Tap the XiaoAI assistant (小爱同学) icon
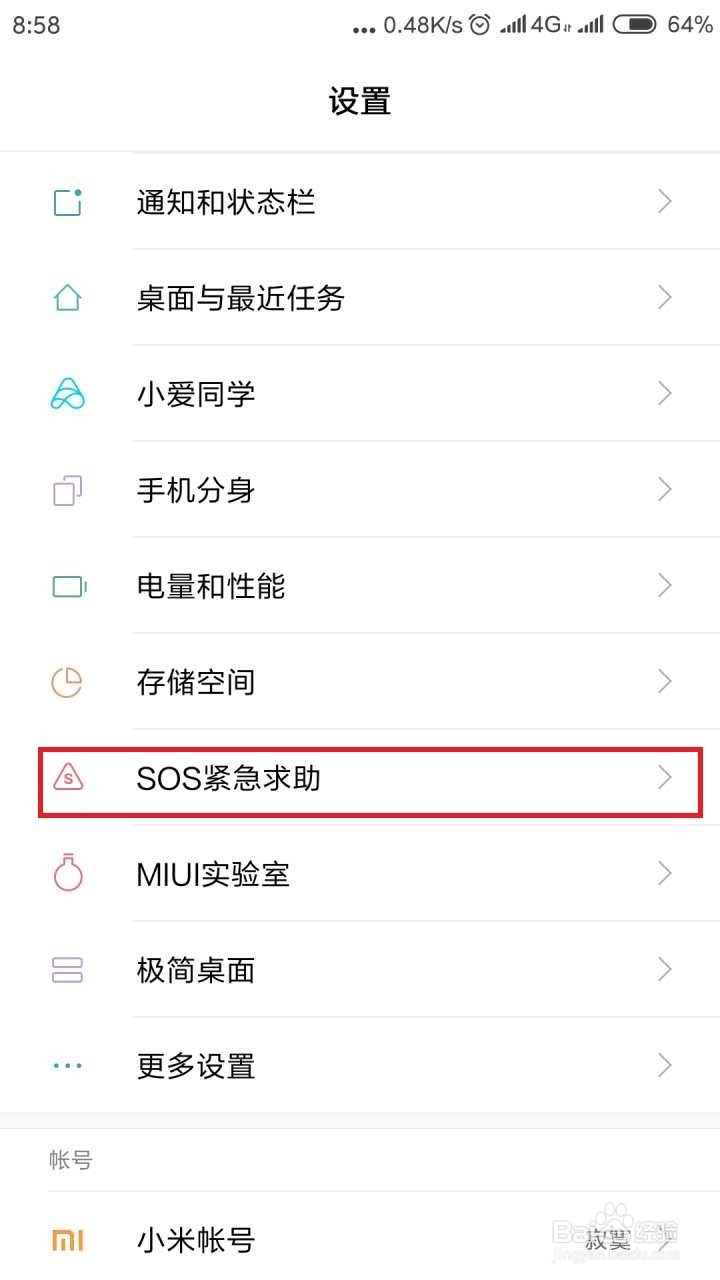 [66, 393]
